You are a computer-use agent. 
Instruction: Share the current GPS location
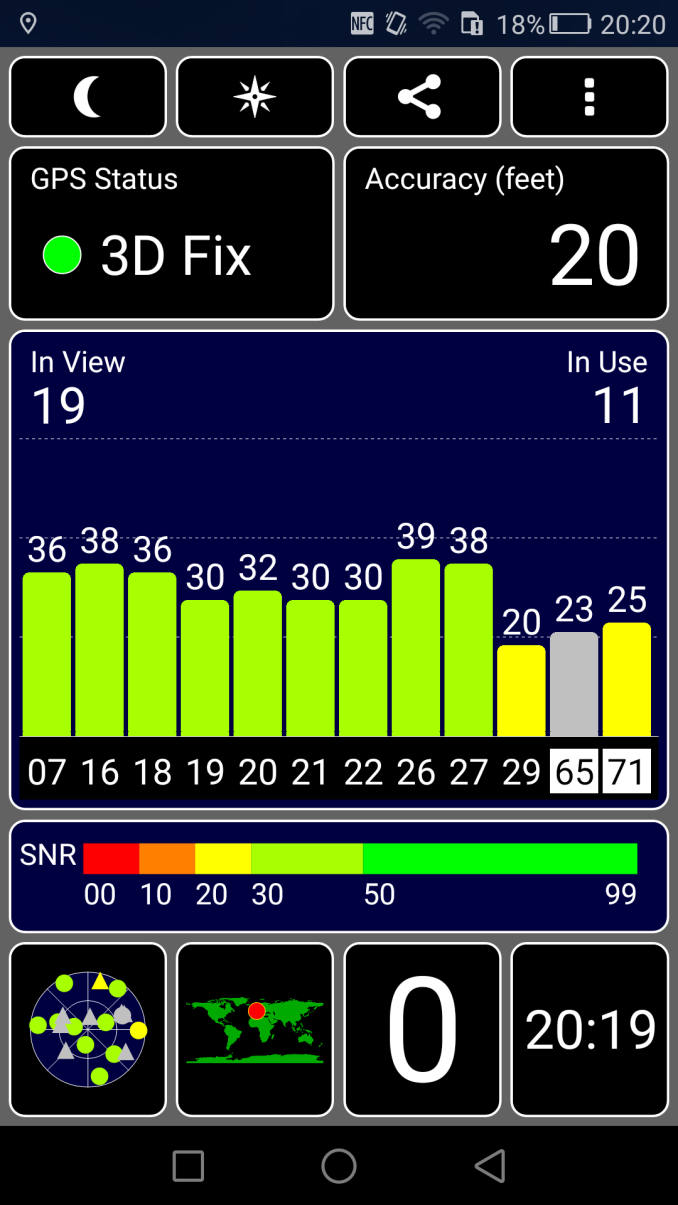tap(421, 97)
